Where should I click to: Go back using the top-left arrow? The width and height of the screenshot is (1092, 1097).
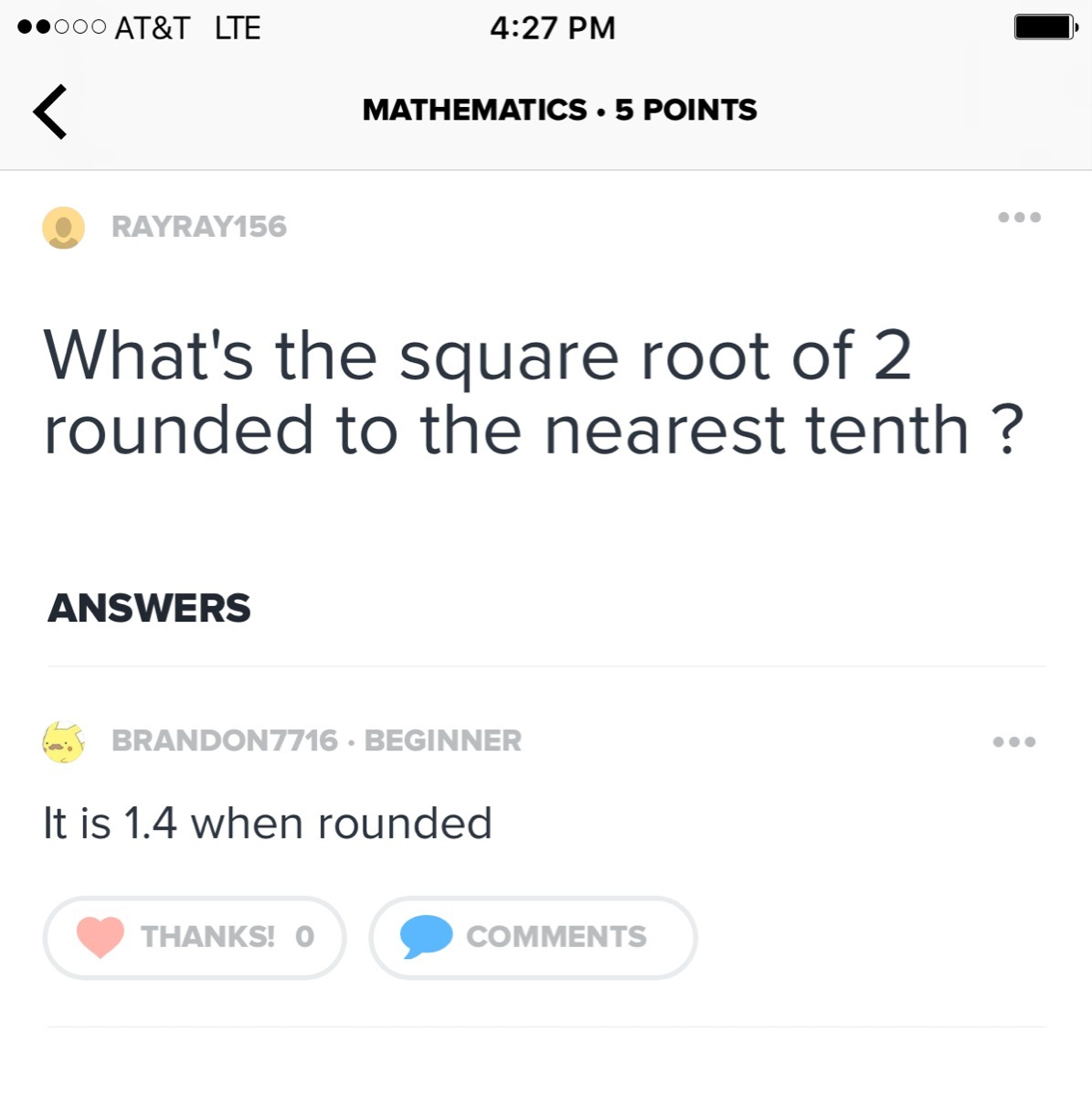click(50, 112)
